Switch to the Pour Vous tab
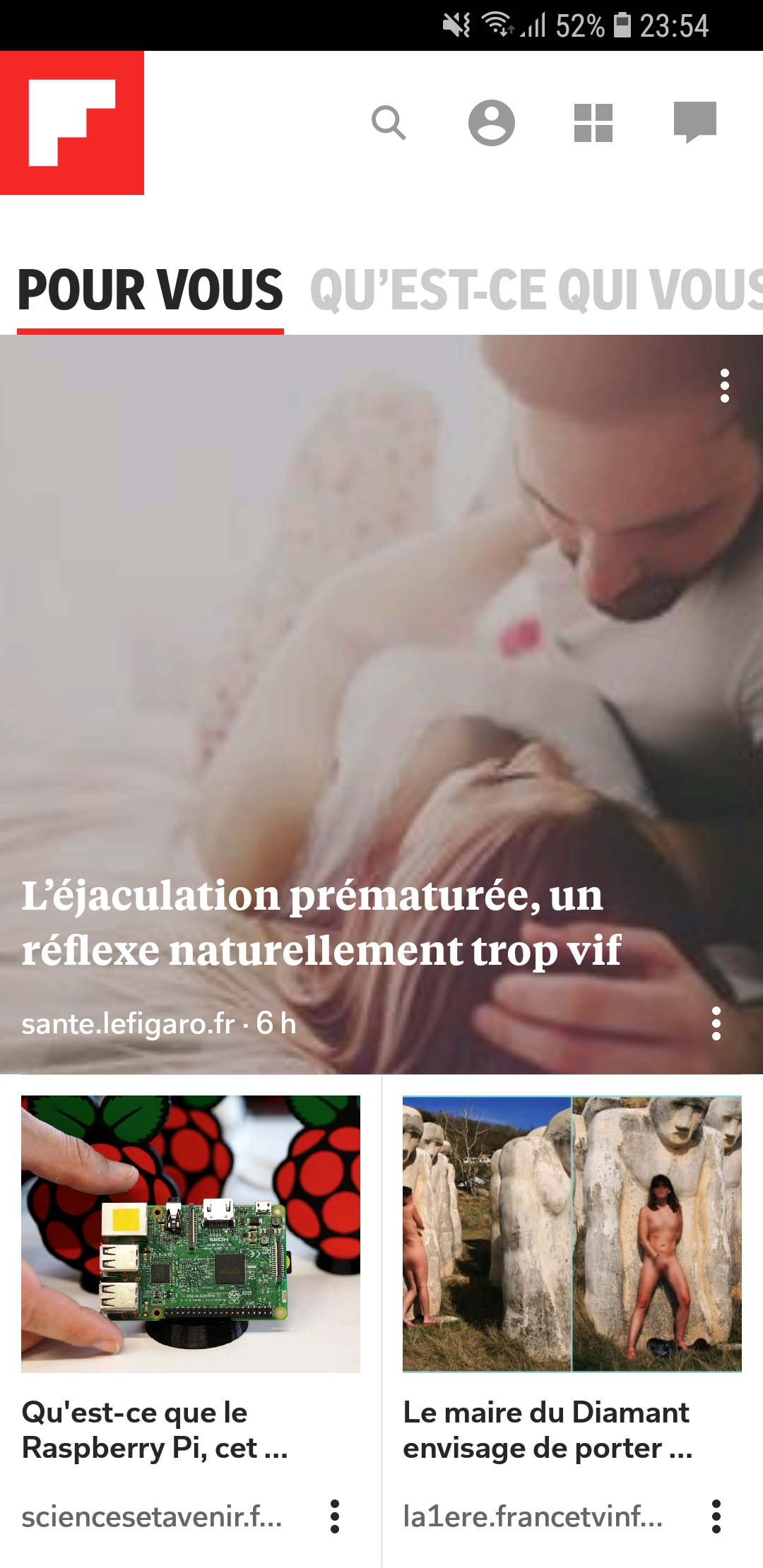Screen dimensions: 763x1568 (150, 290)
